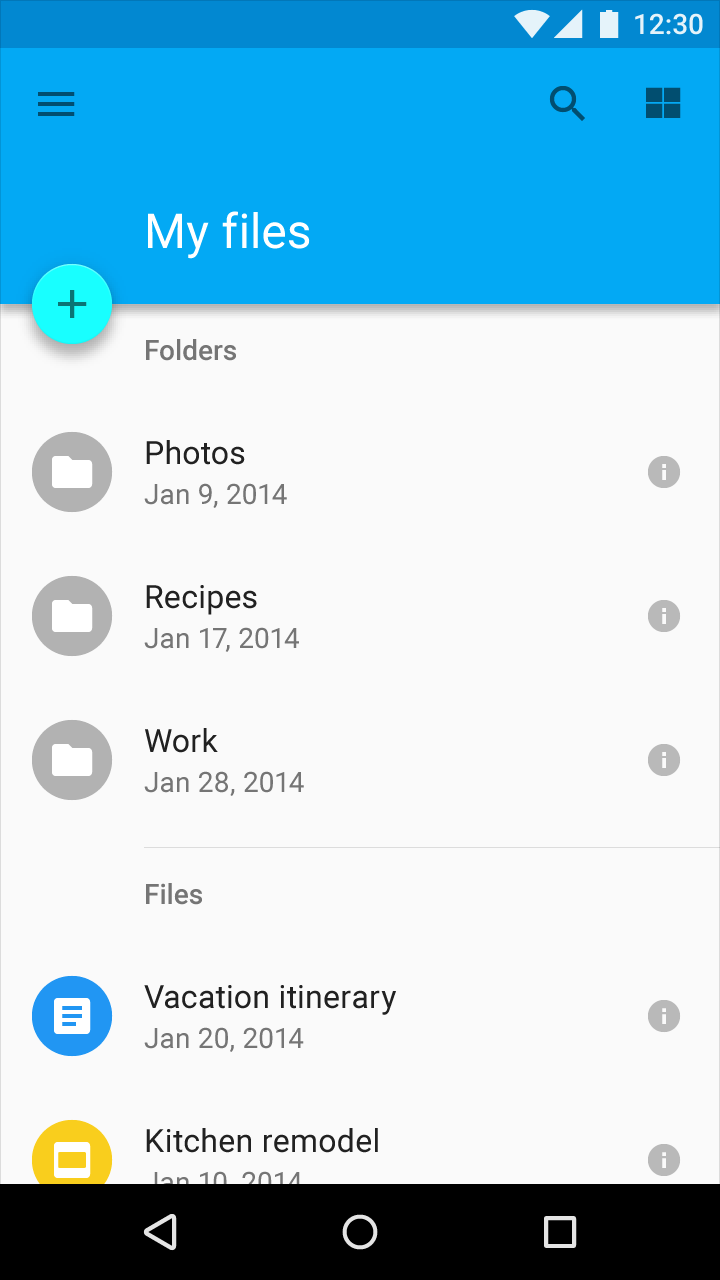Tap the My files title
Viewport: 720px width, 1280px height.
227,231
